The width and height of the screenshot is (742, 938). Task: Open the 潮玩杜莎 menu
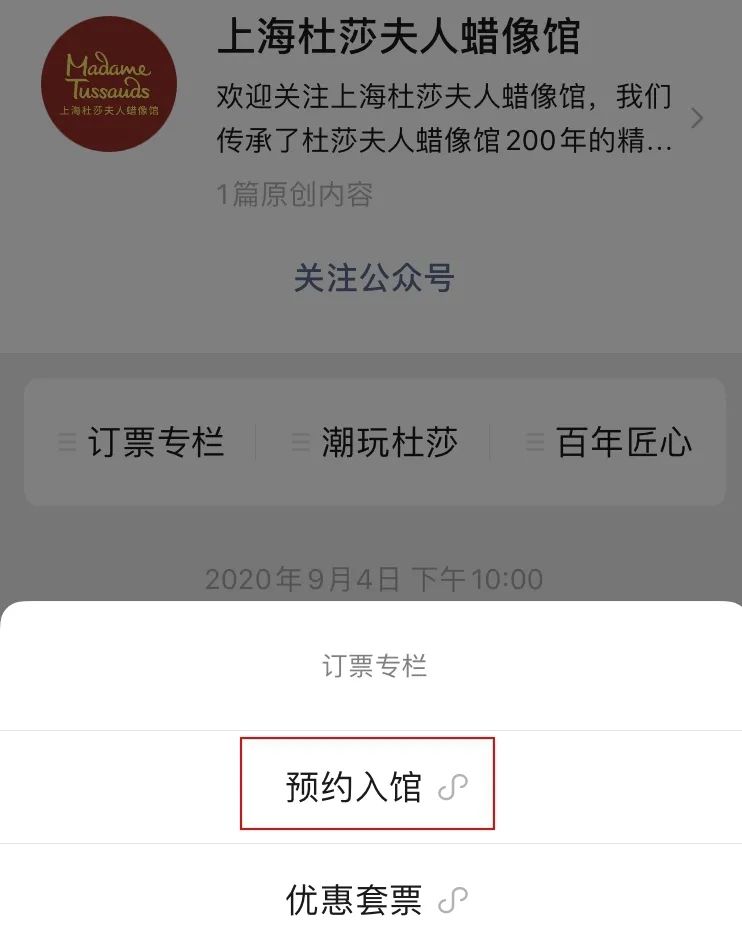375,442
